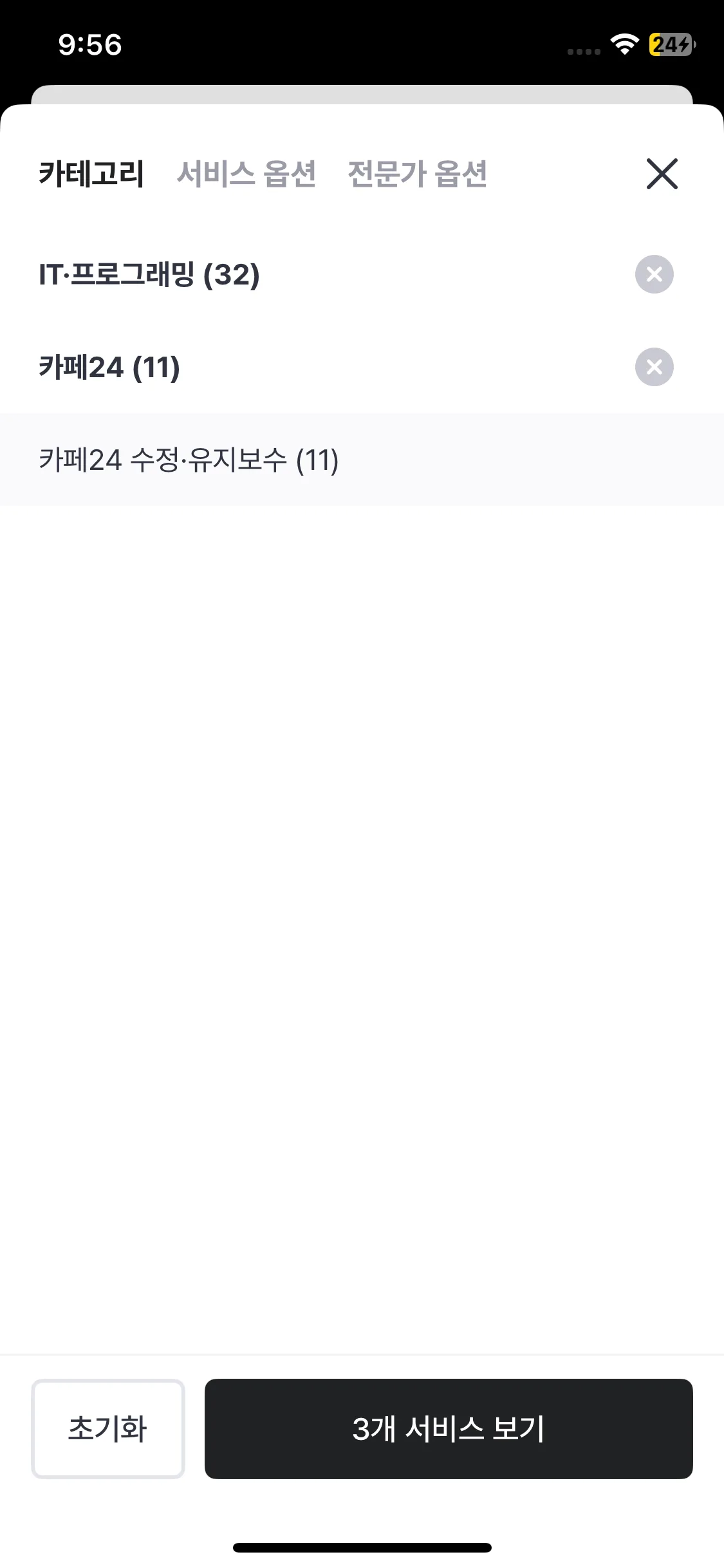Switch to the 서비스 옵션 tab

click(246, 174)
